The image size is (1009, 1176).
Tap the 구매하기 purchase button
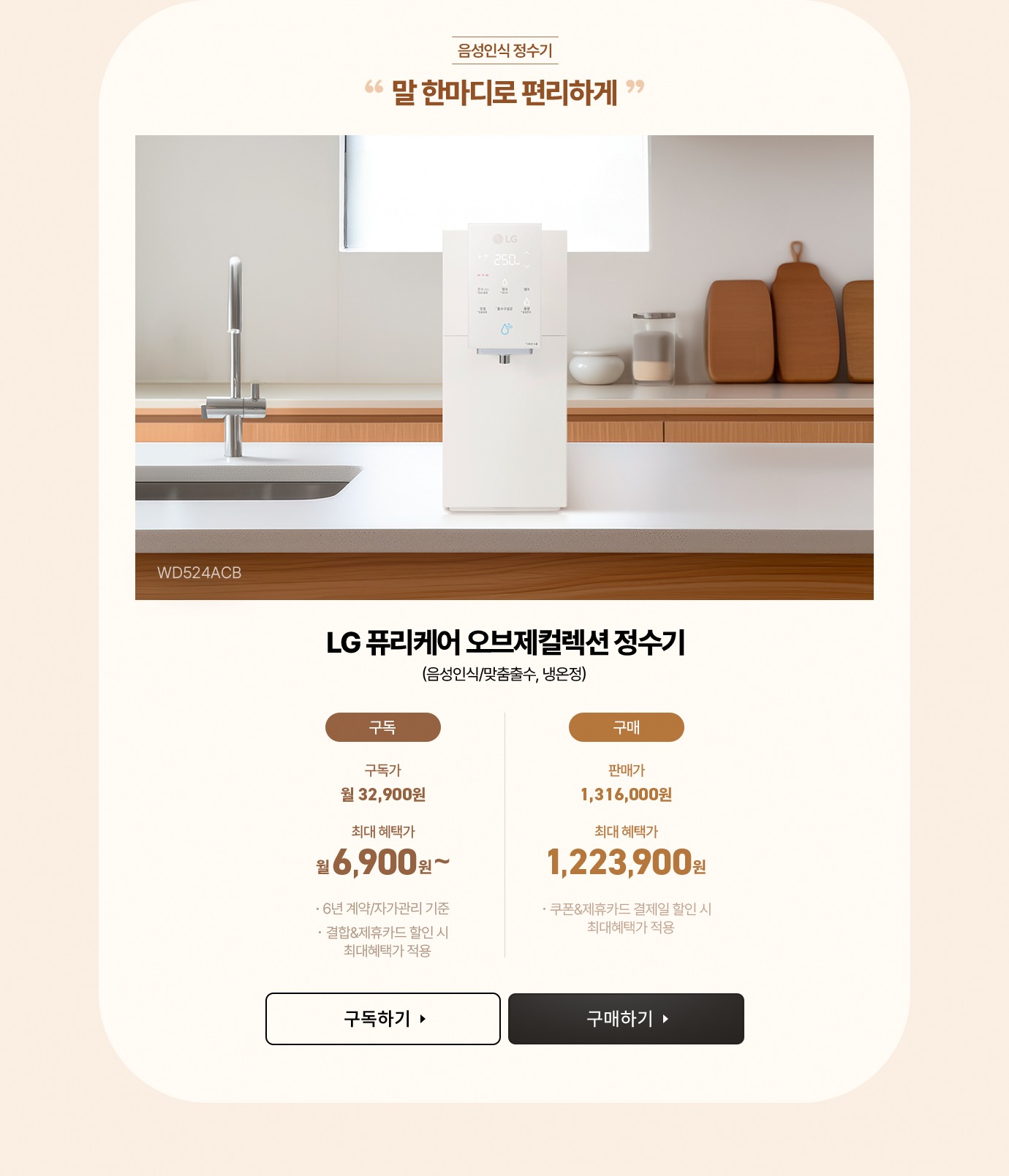(626, 1018)
